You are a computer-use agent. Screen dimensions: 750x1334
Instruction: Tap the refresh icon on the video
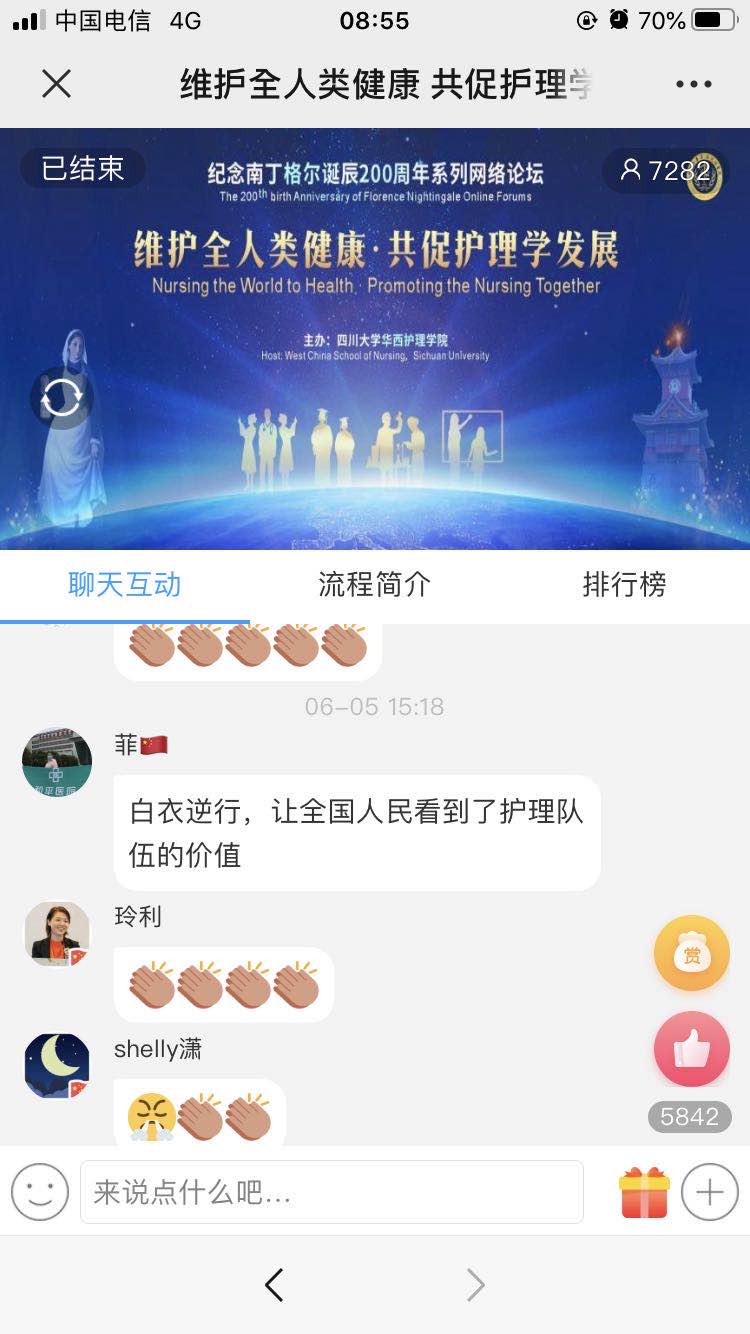click(62, 399)
